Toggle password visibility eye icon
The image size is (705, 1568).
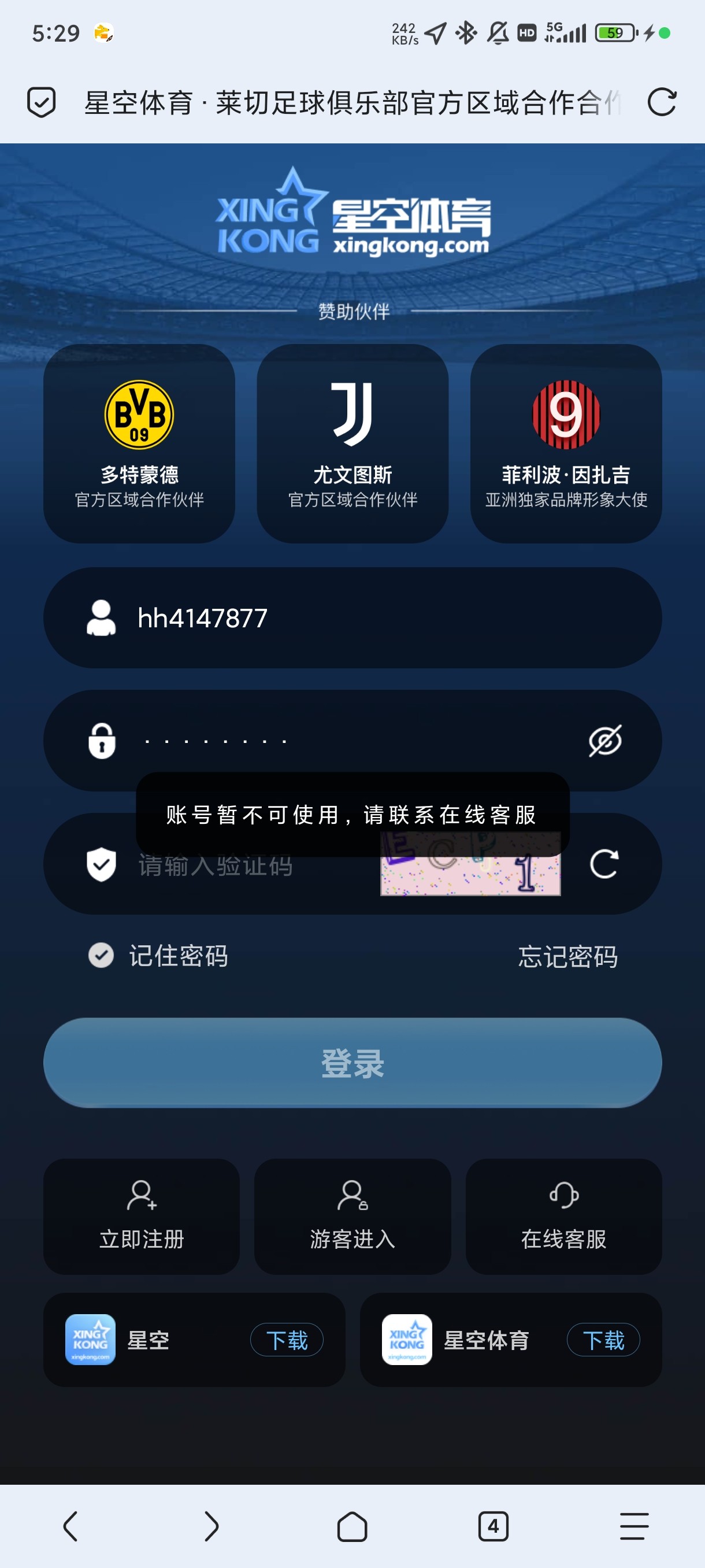pos(604,740)
